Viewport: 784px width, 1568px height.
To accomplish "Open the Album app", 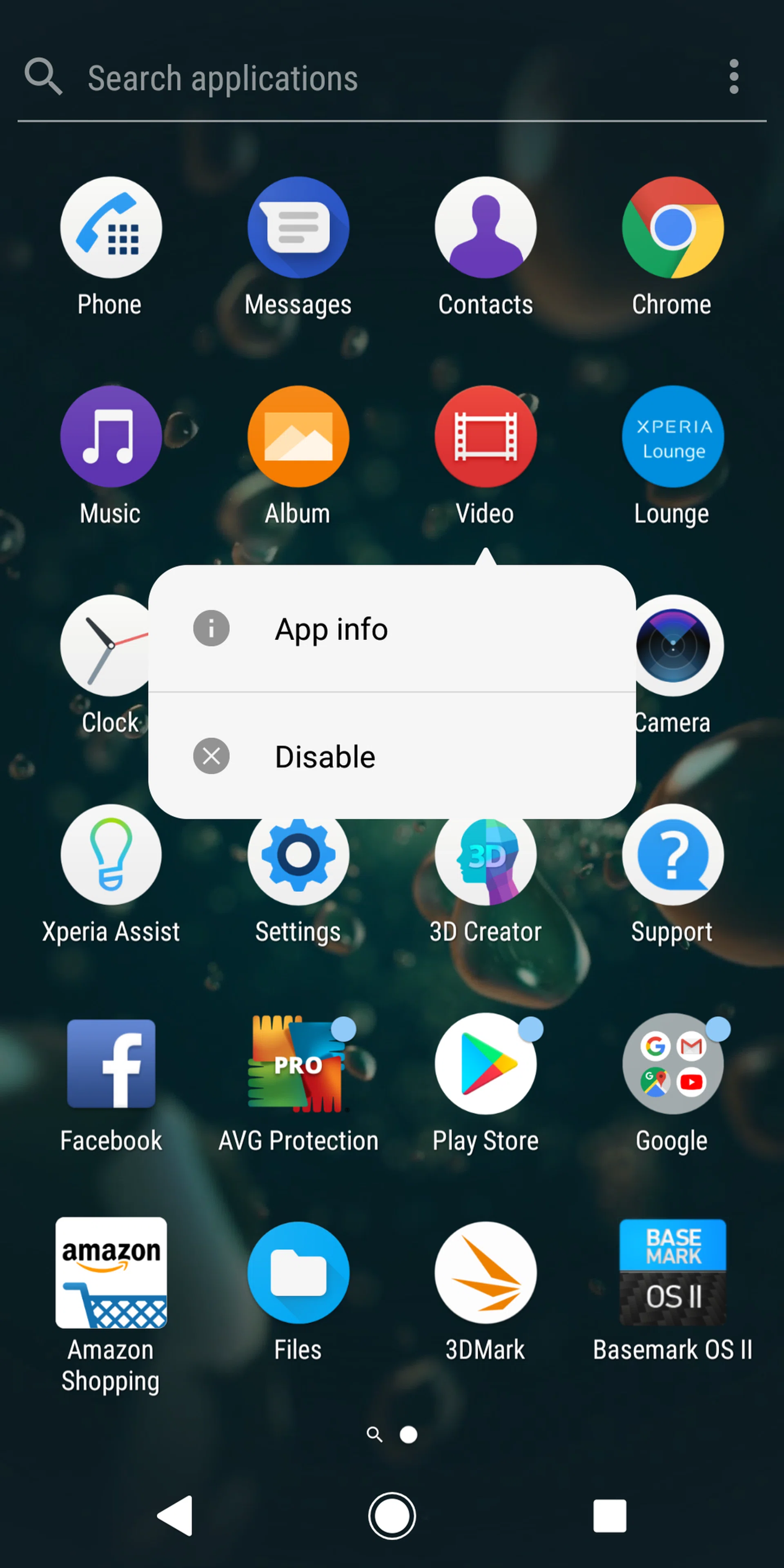I will click(x=298, y=437).
